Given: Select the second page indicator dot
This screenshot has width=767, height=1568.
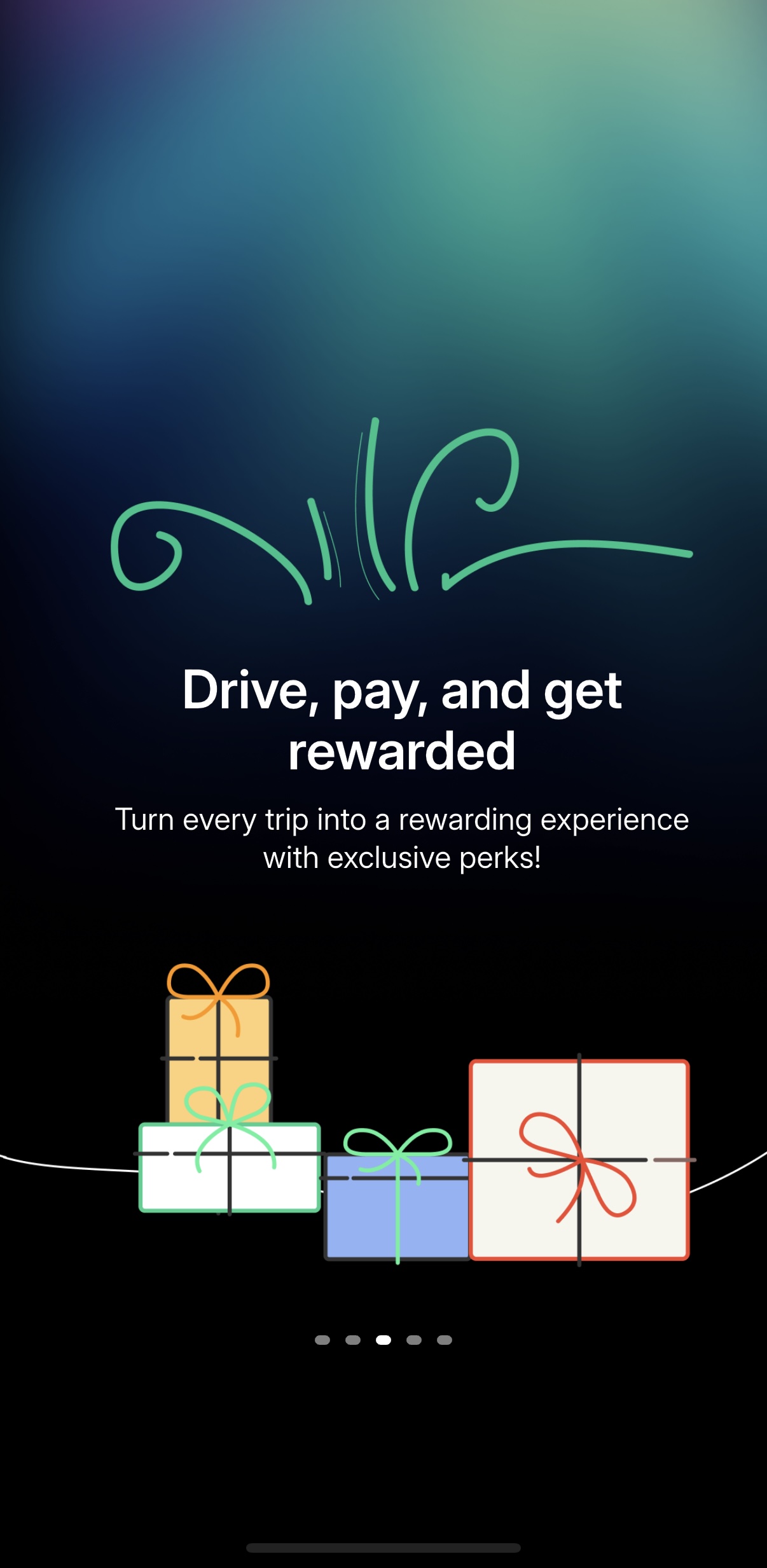Looking at the screenshot, I should 353,1340.
